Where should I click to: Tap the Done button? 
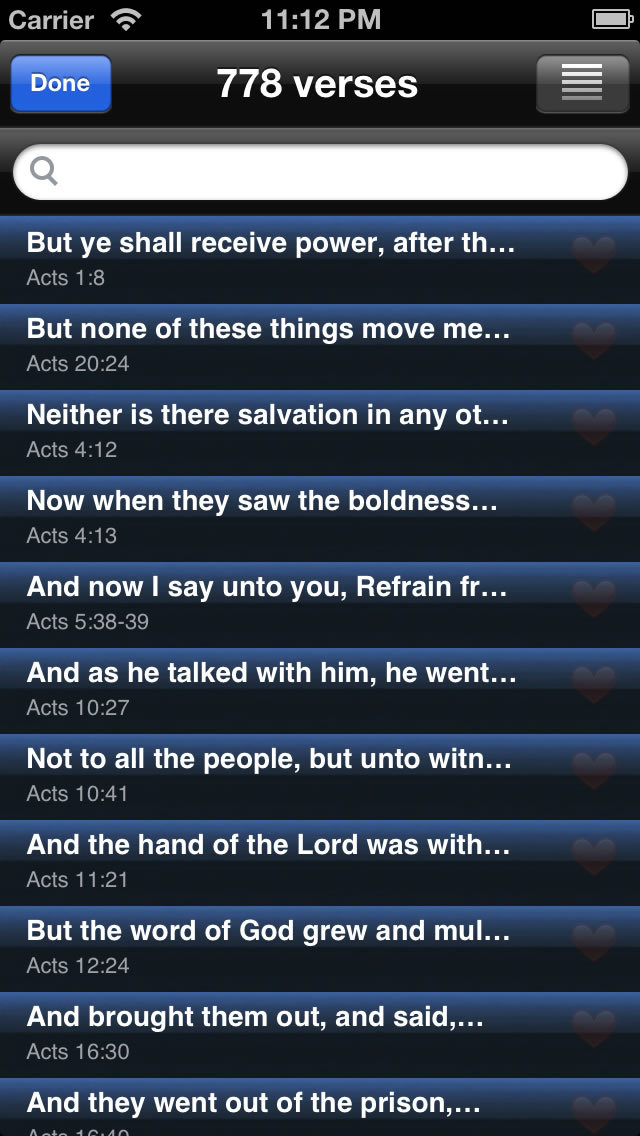point(60,84)
